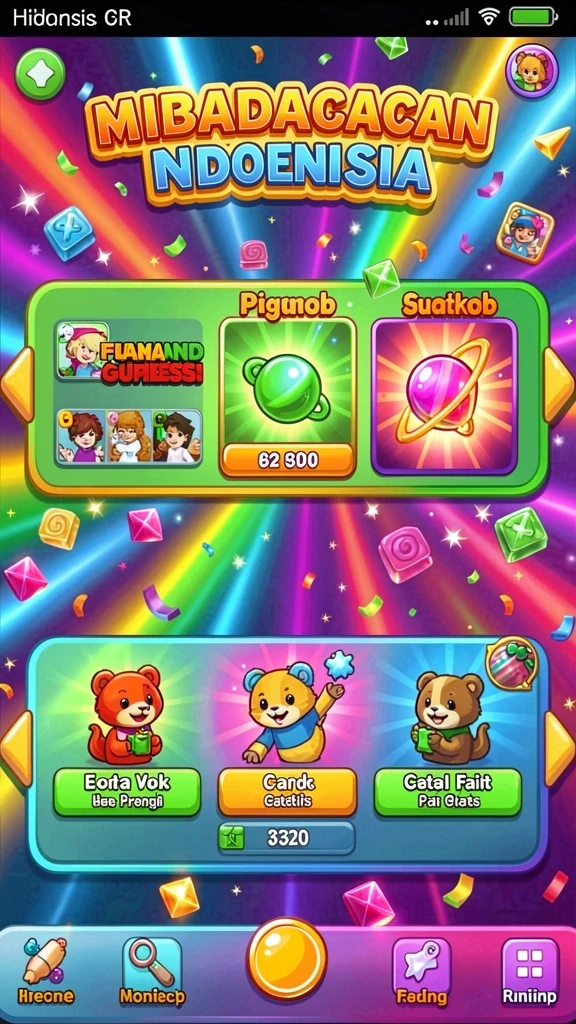Viewport: 576px width, 1024px height.
Task: Show next characters with lower panel right arrow
Action: coord(559,748)
